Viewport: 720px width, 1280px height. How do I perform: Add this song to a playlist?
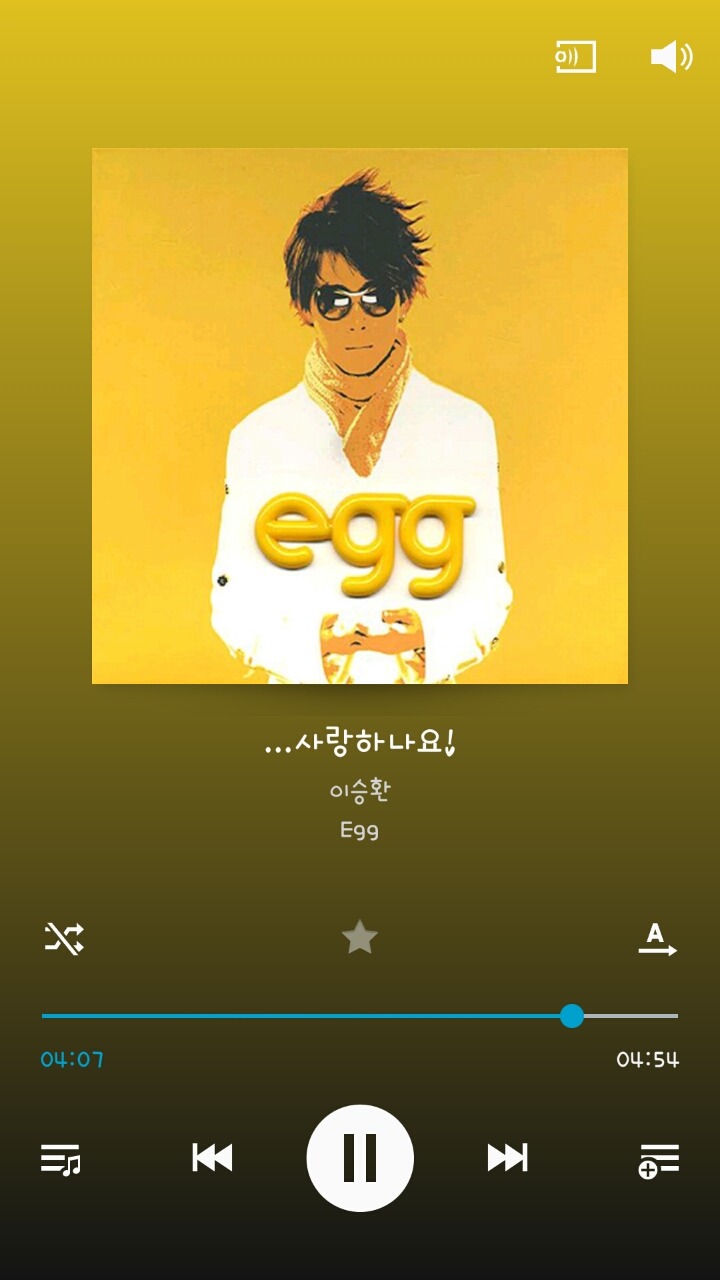[659, 1160]
